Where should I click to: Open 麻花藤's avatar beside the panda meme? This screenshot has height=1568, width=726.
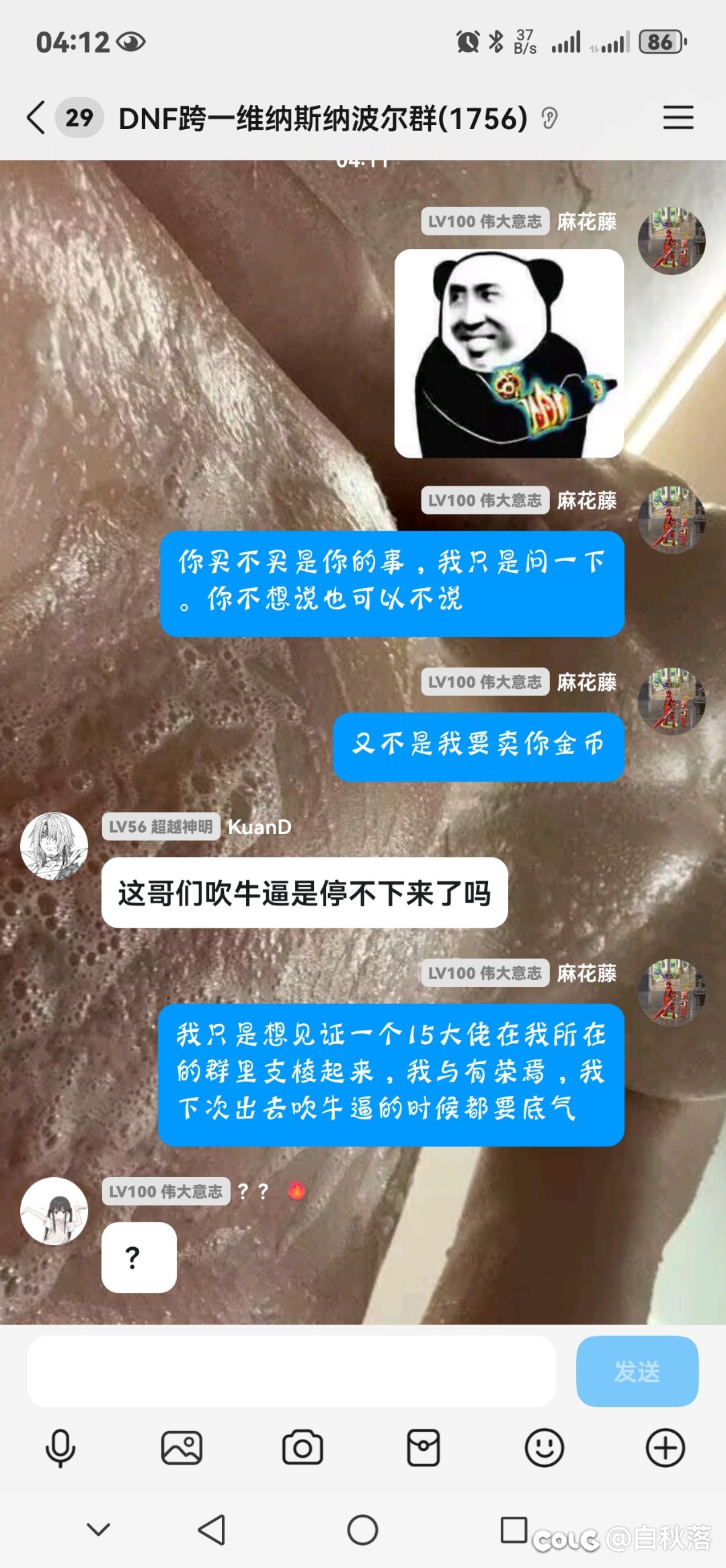pyautogui.click(x=672, y=241)
